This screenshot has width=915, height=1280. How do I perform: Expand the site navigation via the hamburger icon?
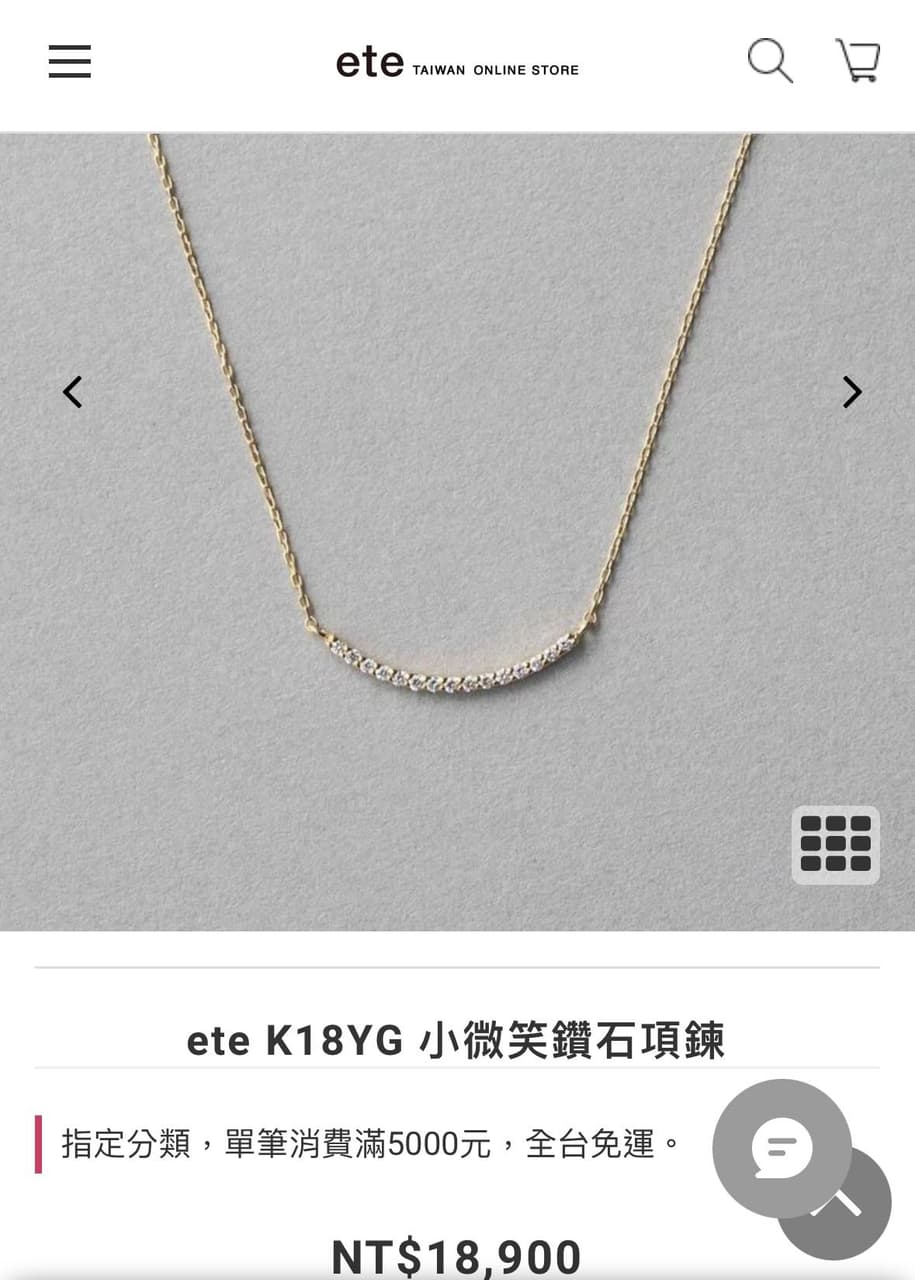click(69, 62)
